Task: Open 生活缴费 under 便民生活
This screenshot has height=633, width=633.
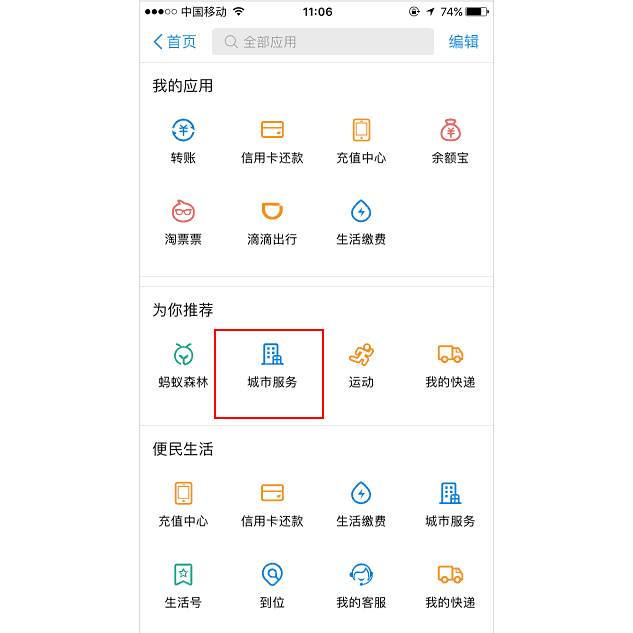Action: coord(361,504)
